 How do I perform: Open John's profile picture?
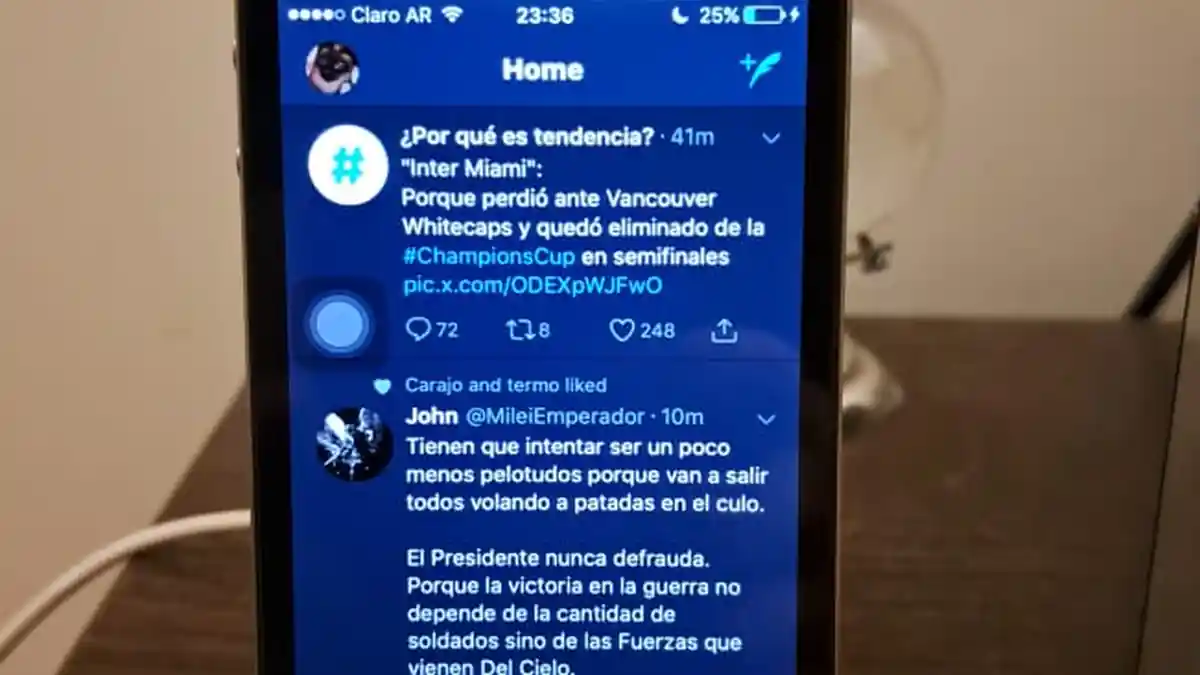click(x=354, y=444)
